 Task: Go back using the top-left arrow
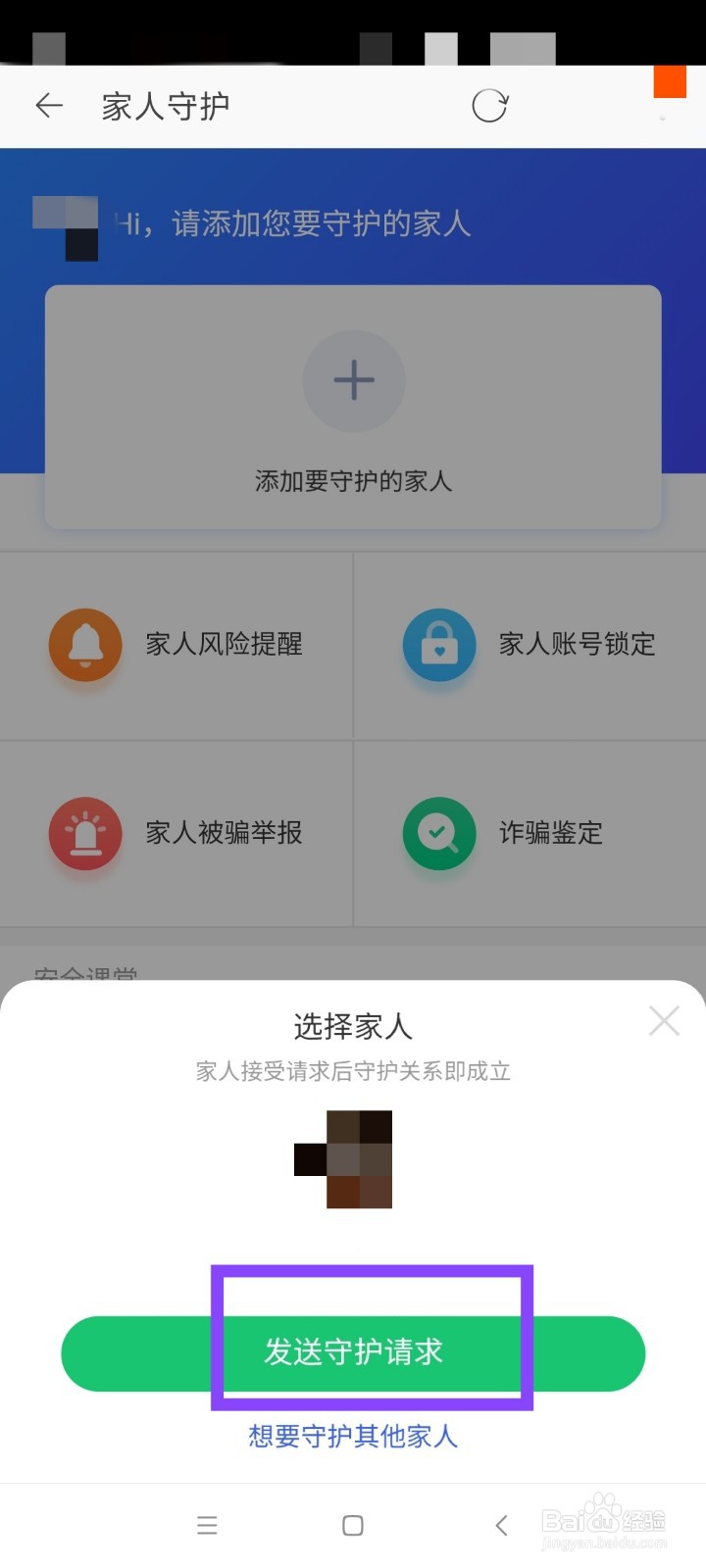49,105
